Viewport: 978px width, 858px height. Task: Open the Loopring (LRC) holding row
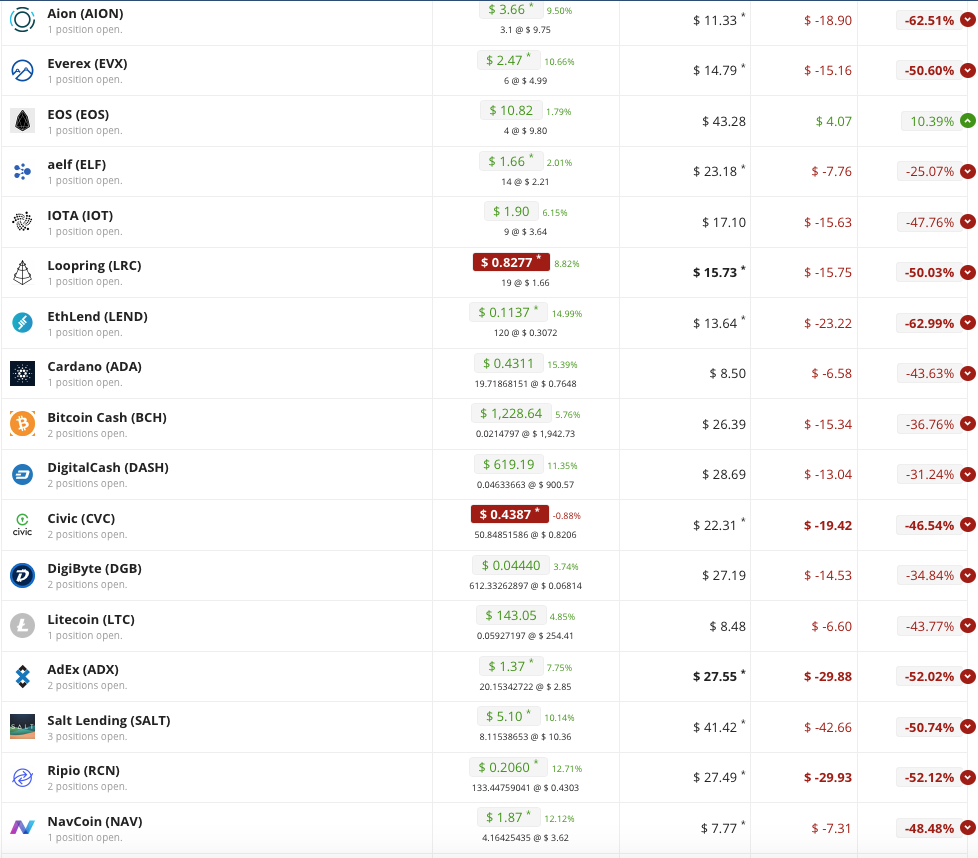pos(94,266)
